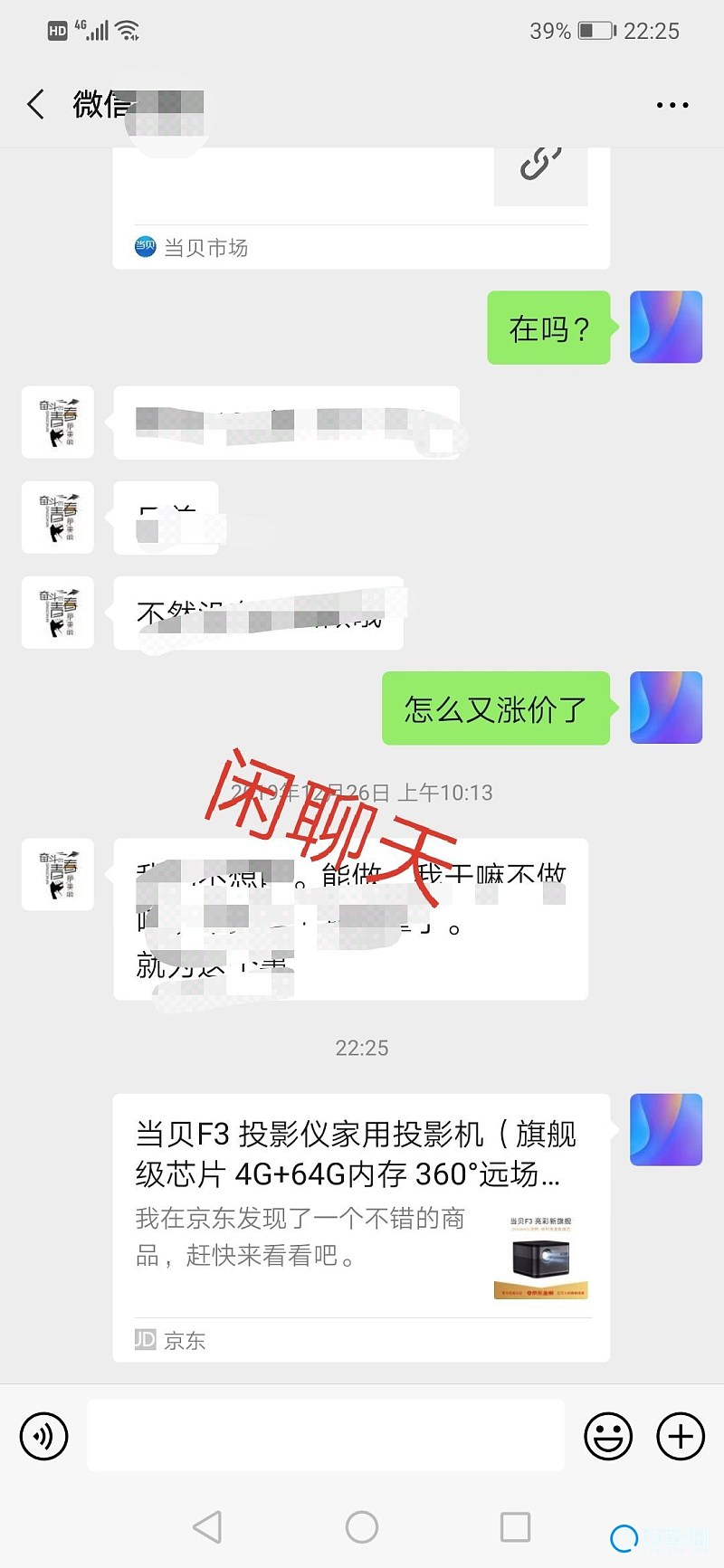Open the shared 京东 当贝F3 projector card
Screen dimensions: 724x1568
[x=360, y=1226]
